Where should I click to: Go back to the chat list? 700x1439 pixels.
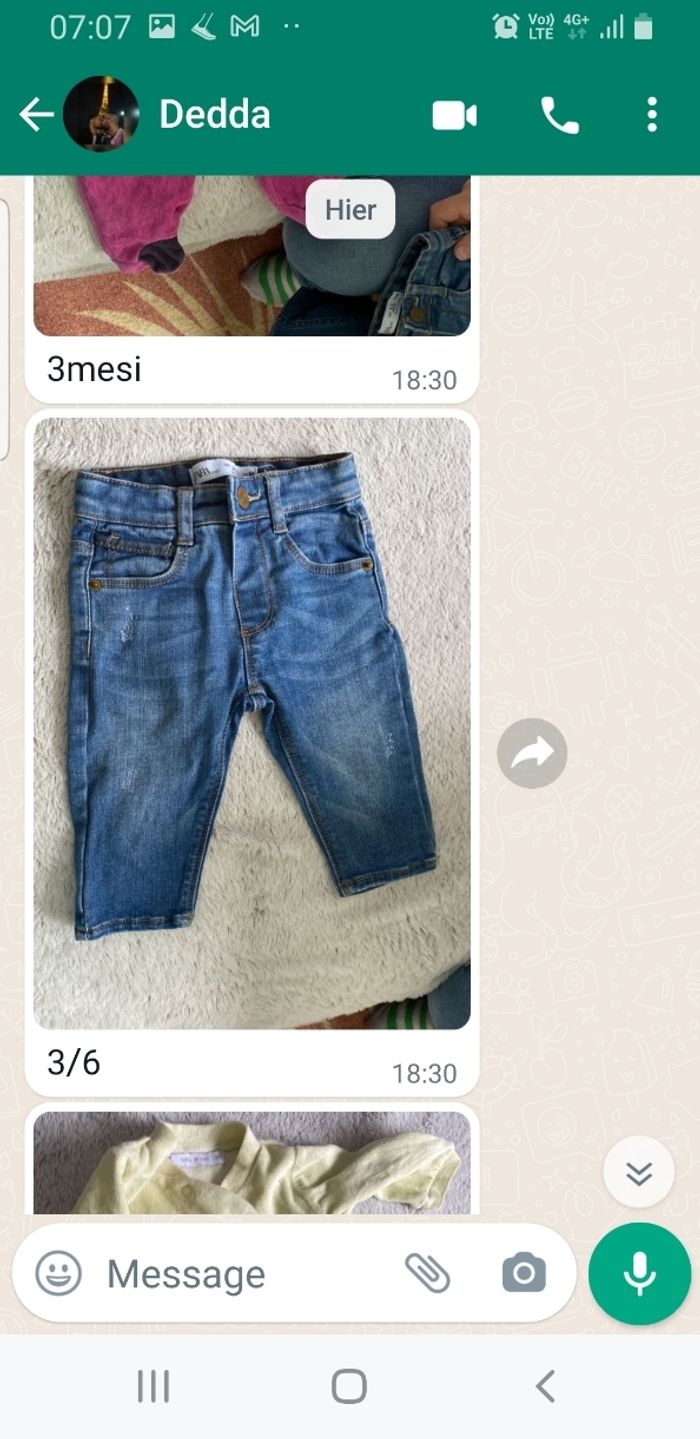point(36,115)
